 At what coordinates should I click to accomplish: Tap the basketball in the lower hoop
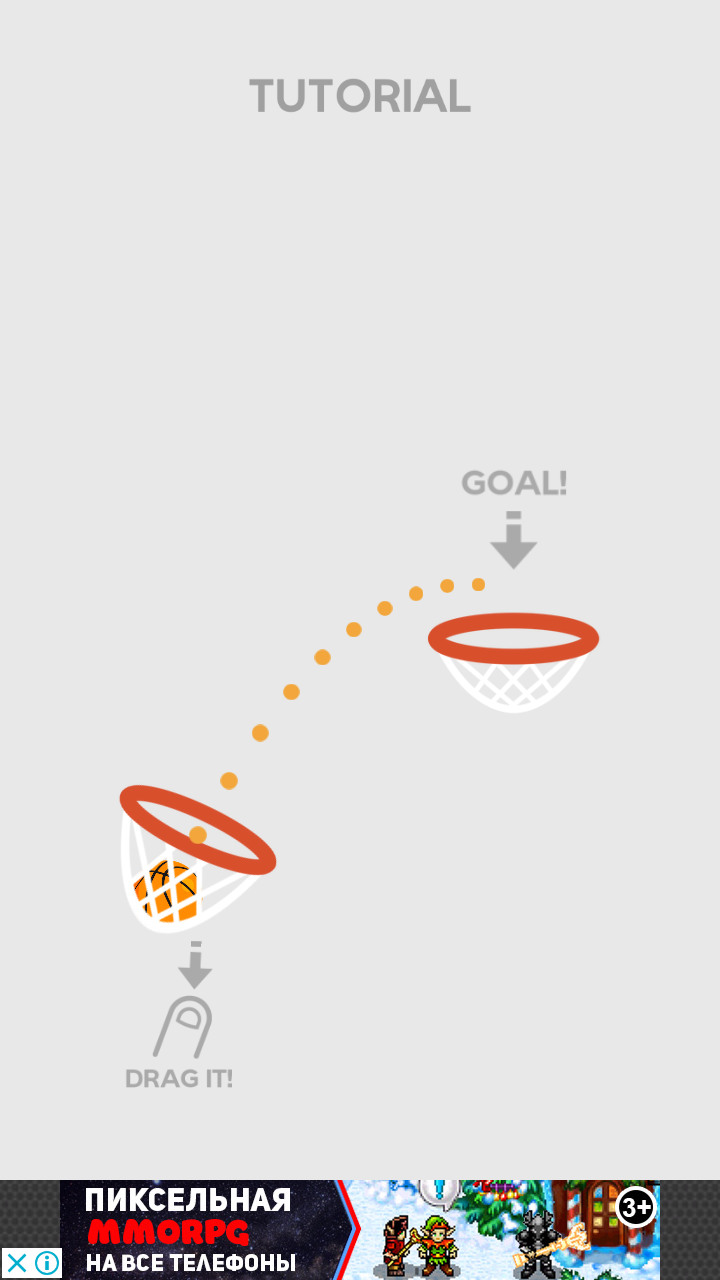(x=168, y=890)
